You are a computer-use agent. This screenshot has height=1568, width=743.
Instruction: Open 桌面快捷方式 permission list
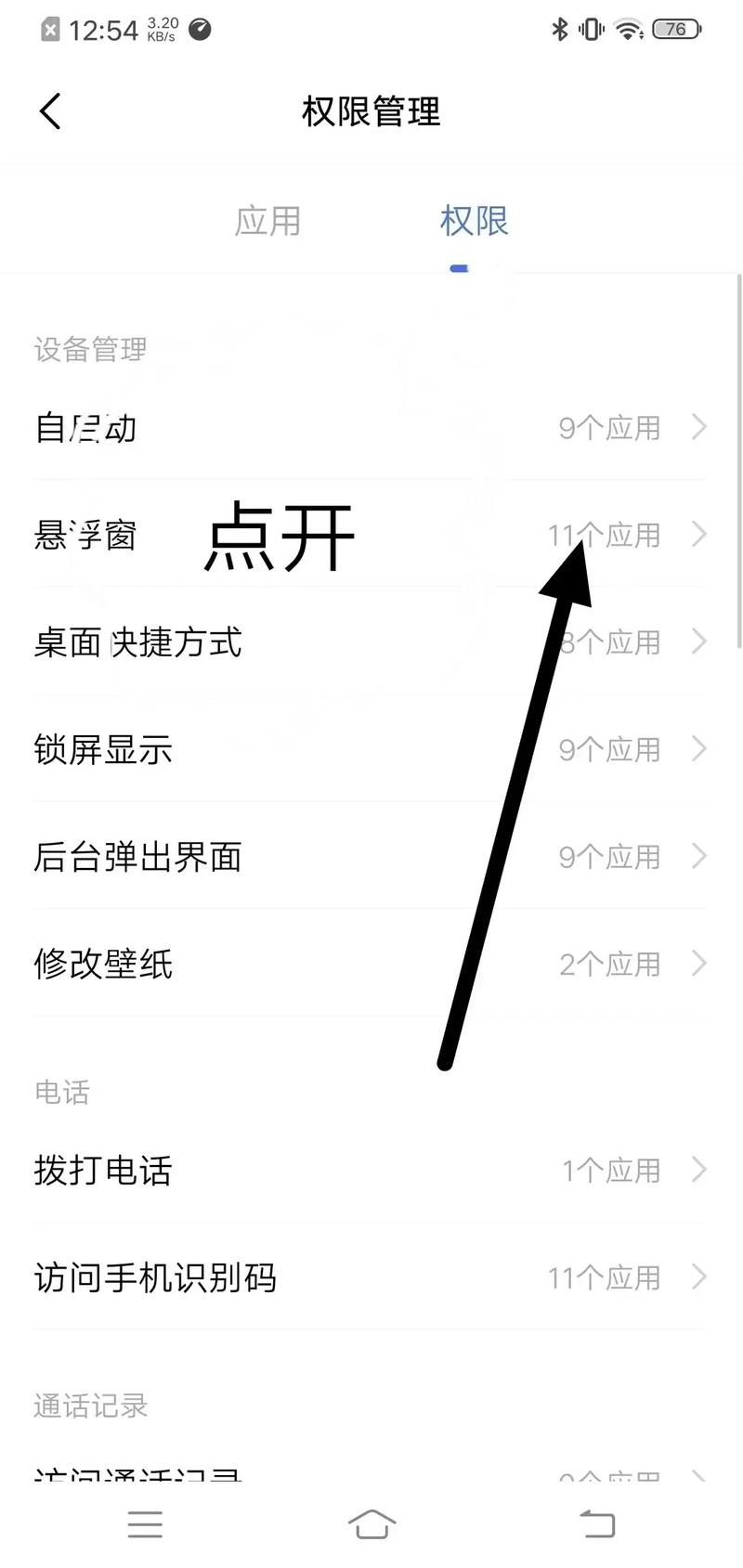point(371,642)
